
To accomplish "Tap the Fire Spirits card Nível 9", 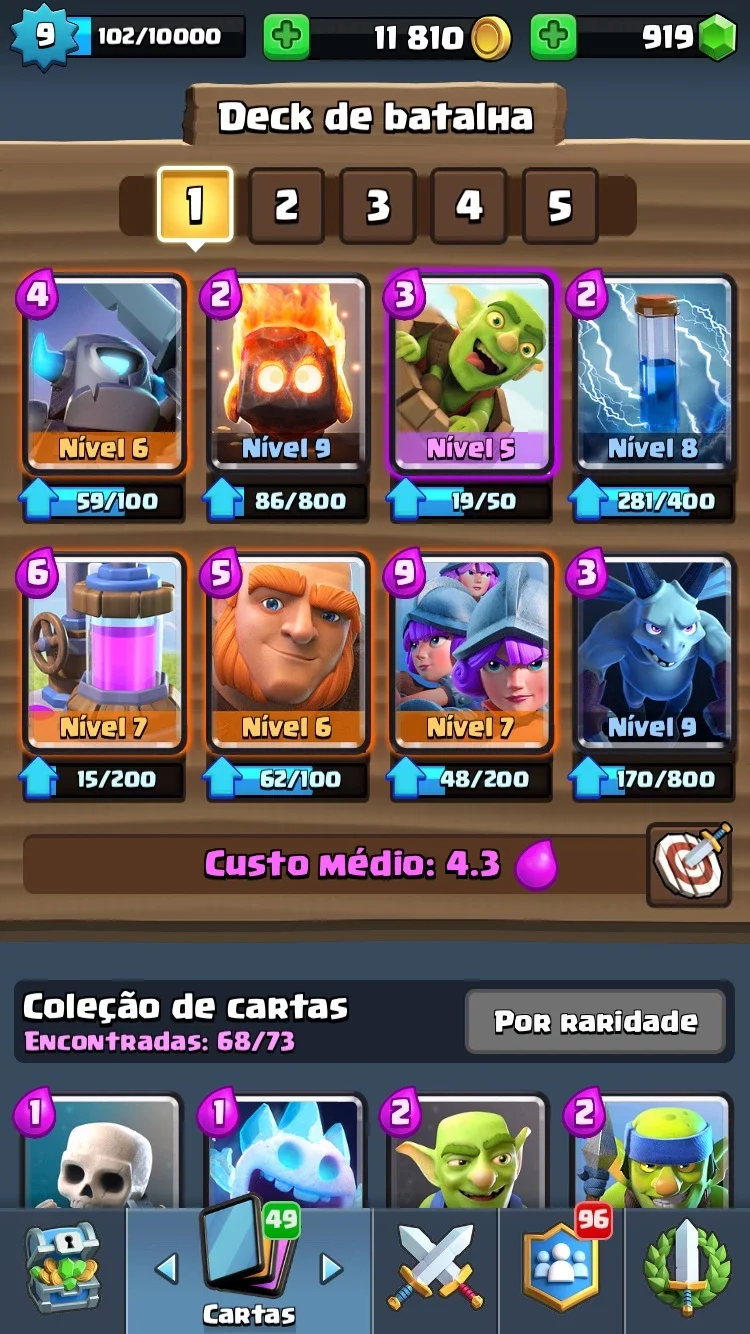I will click(287, 373).
